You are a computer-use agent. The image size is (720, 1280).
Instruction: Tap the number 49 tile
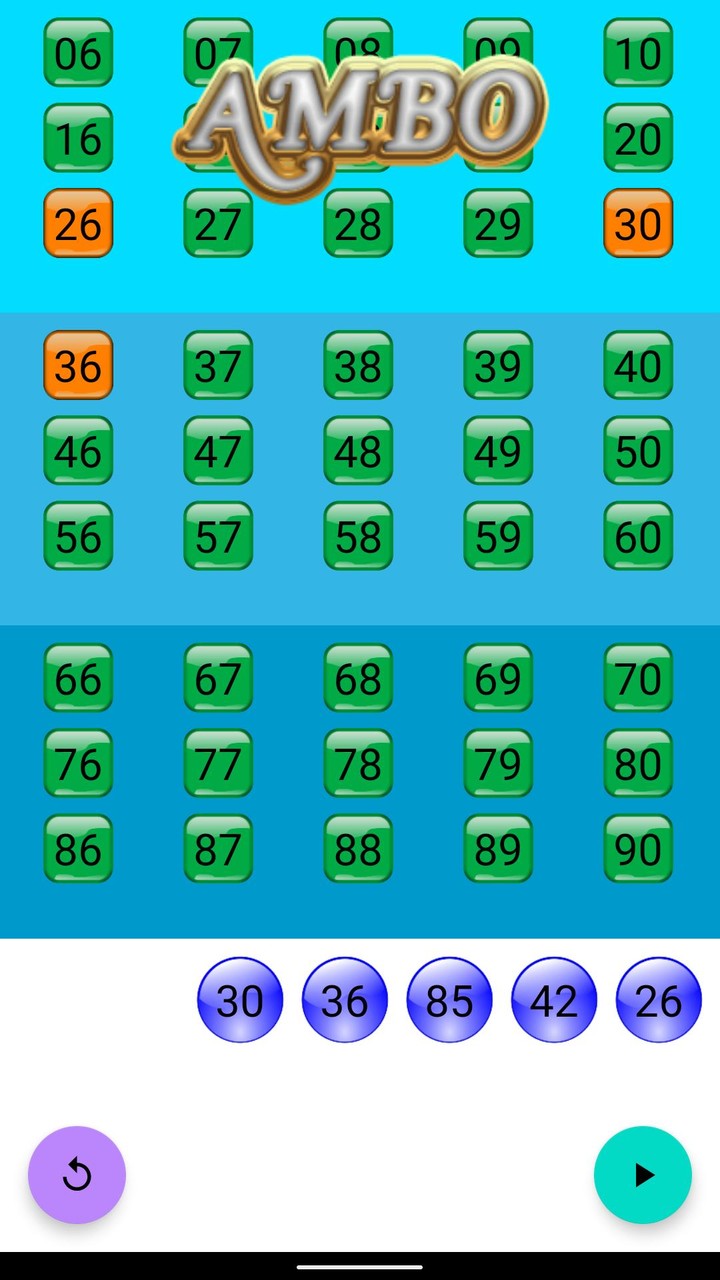pyautogui.click(x=498, y=451)
